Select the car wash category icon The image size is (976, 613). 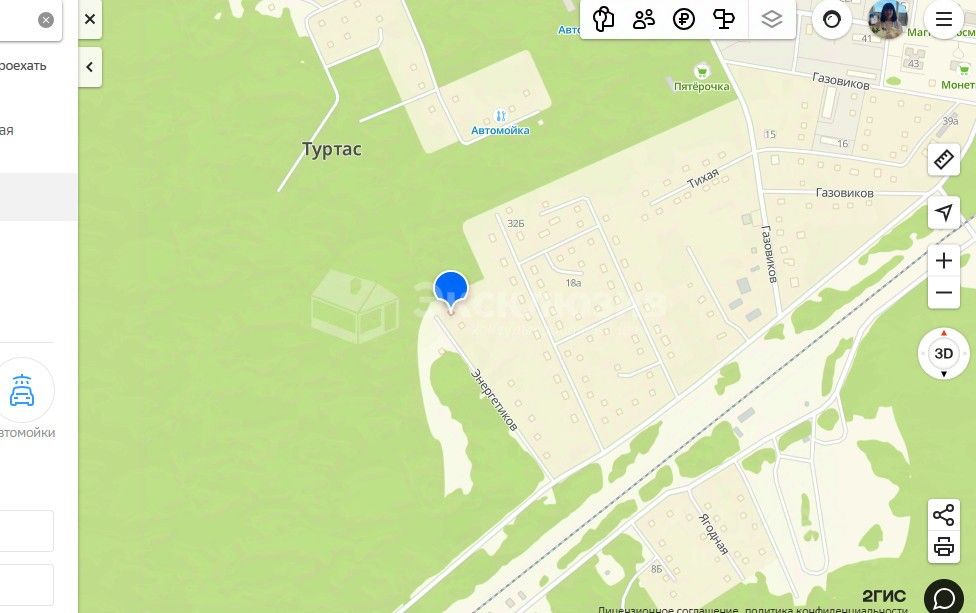22,391
